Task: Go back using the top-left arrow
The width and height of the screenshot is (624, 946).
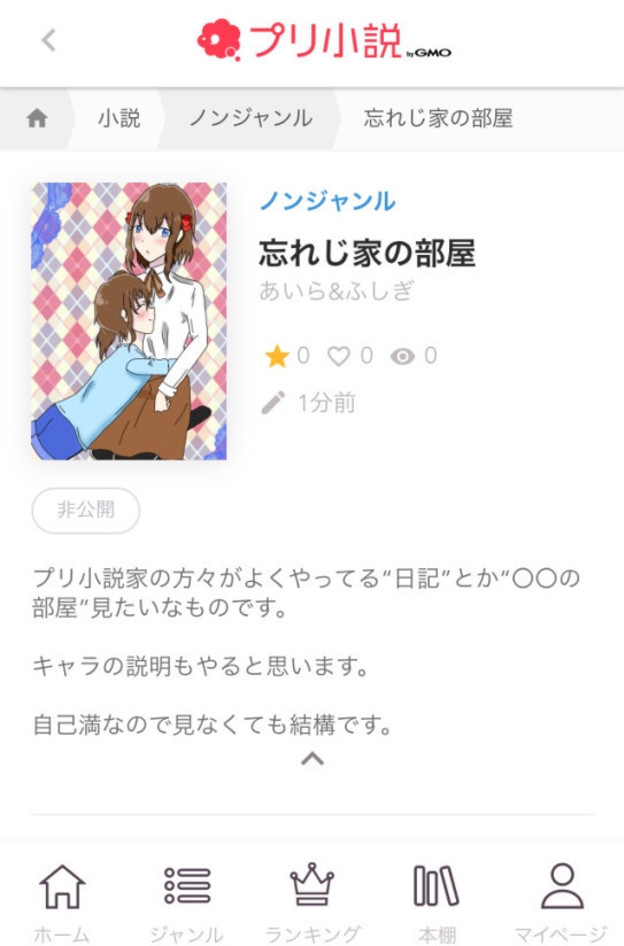Action: click(48, 40)
